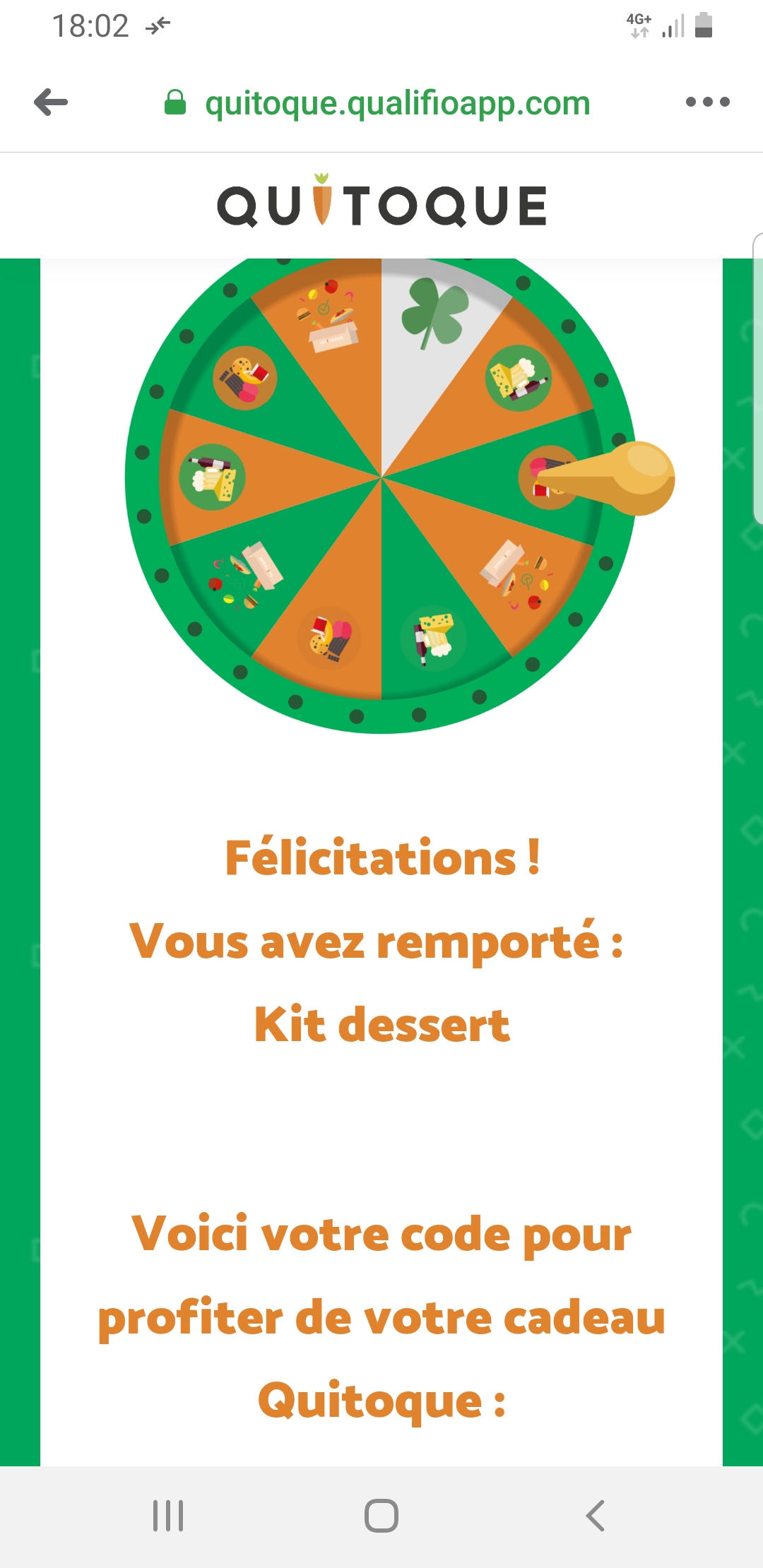Tap the system back chevron

[x=595, y=1516]
